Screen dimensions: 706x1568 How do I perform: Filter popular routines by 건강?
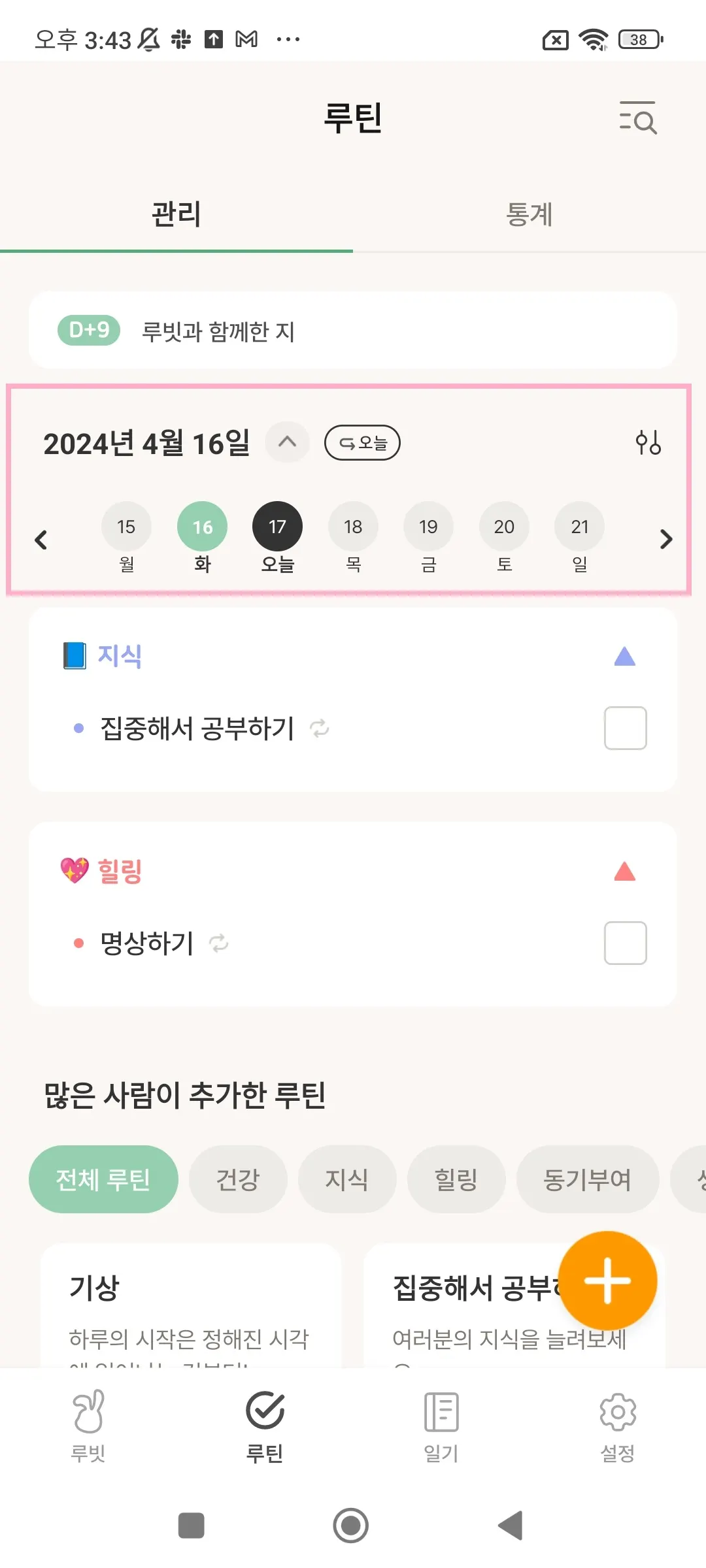[x=238, y=1179]
